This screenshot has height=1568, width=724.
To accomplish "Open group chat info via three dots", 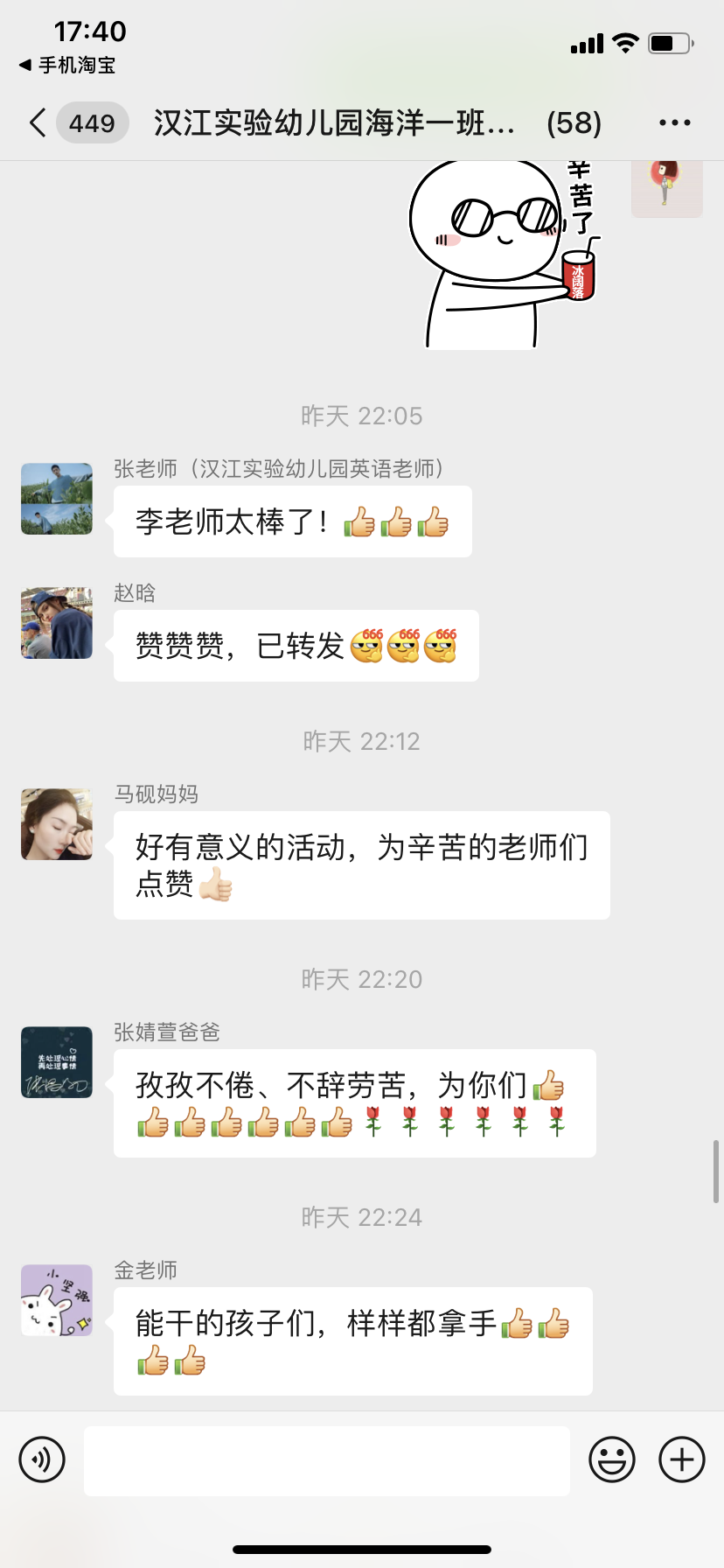I will pos(674,122).
